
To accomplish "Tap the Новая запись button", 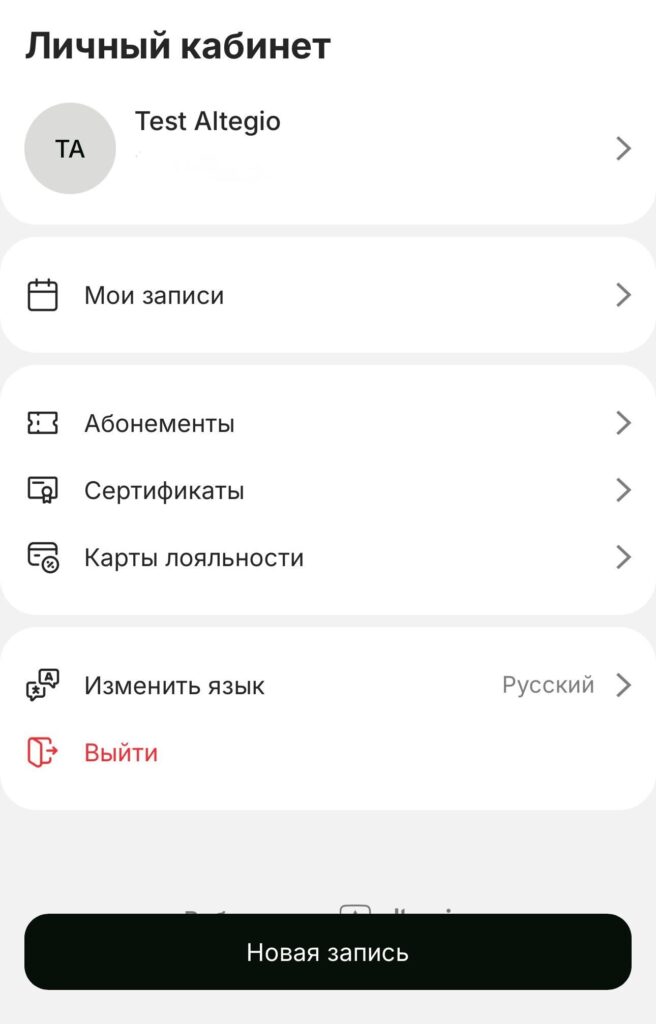I will [x=327, y=952].
